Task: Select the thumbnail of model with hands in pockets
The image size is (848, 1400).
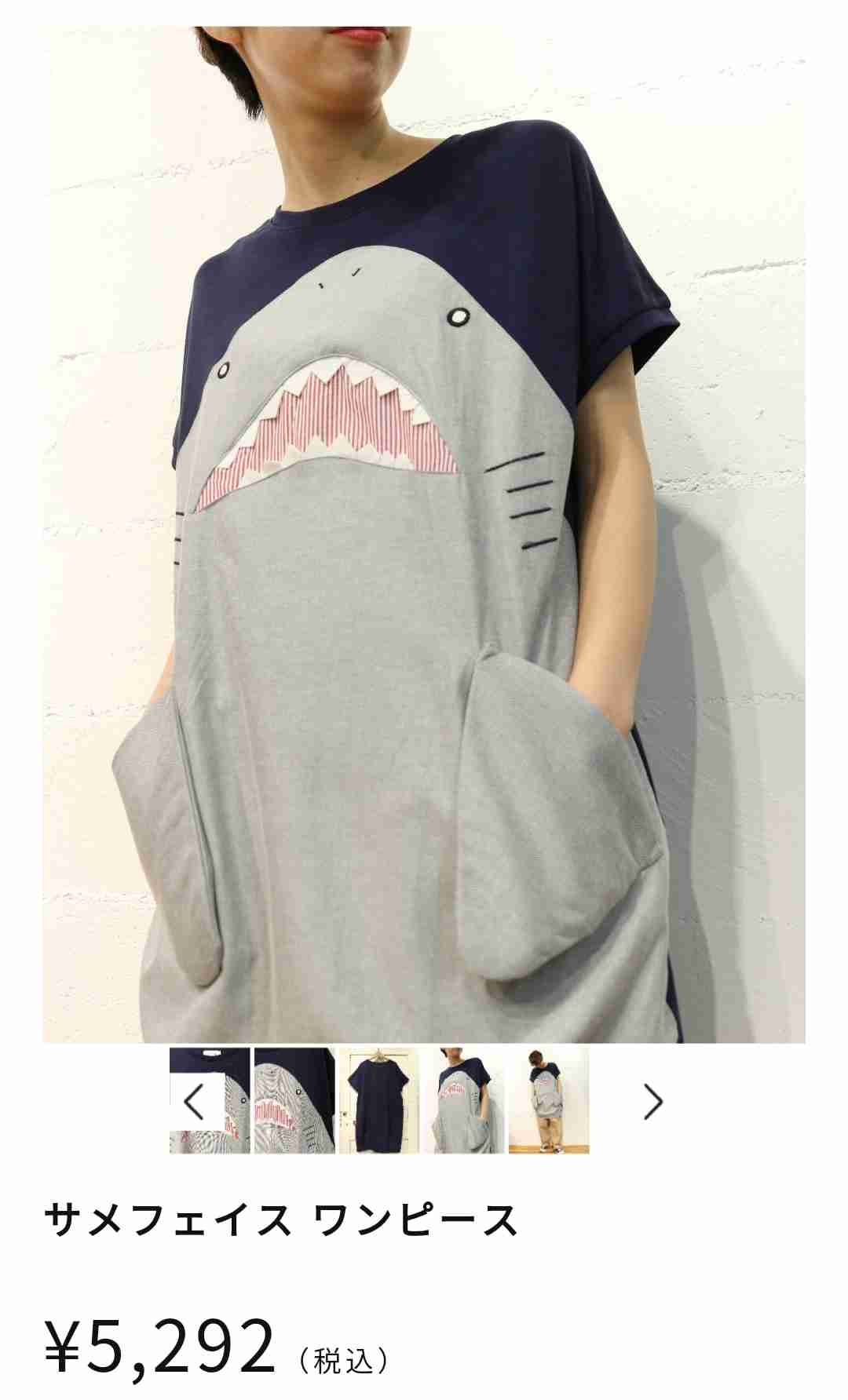Action: tap(464, 1101)
